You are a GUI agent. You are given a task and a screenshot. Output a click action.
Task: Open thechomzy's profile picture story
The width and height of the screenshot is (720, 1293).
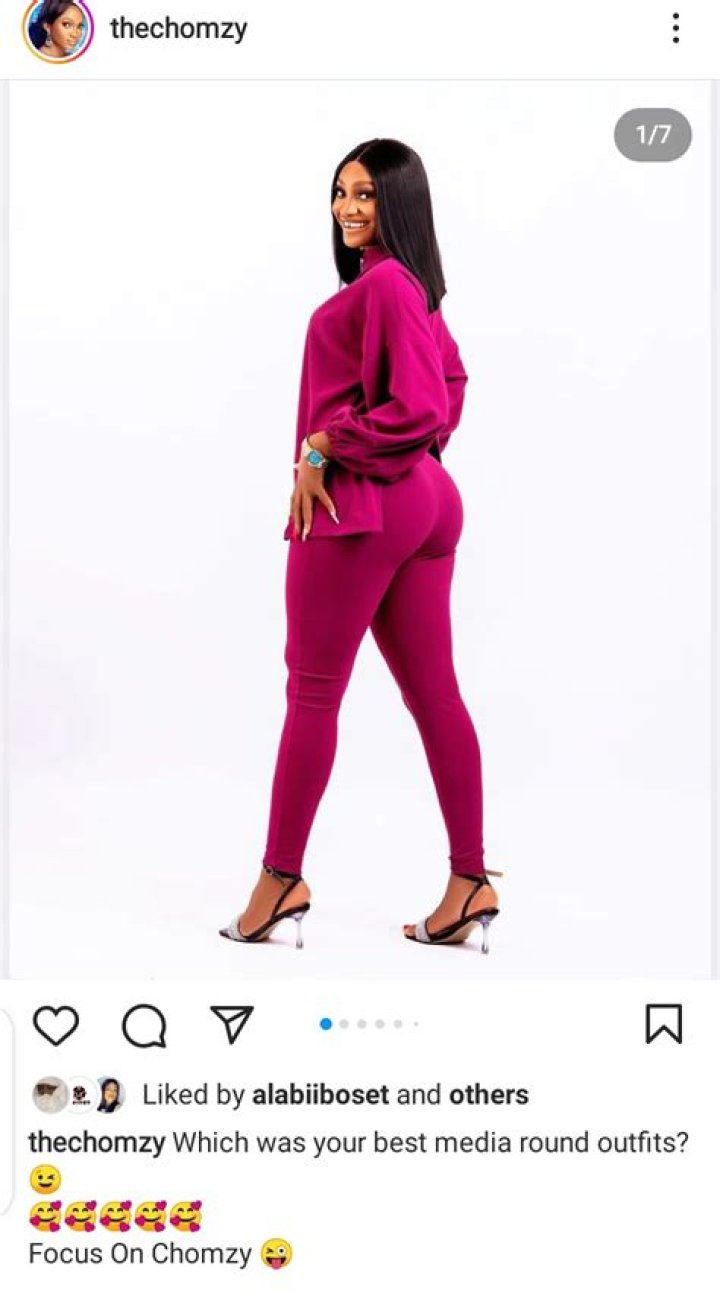pos(57,30)
